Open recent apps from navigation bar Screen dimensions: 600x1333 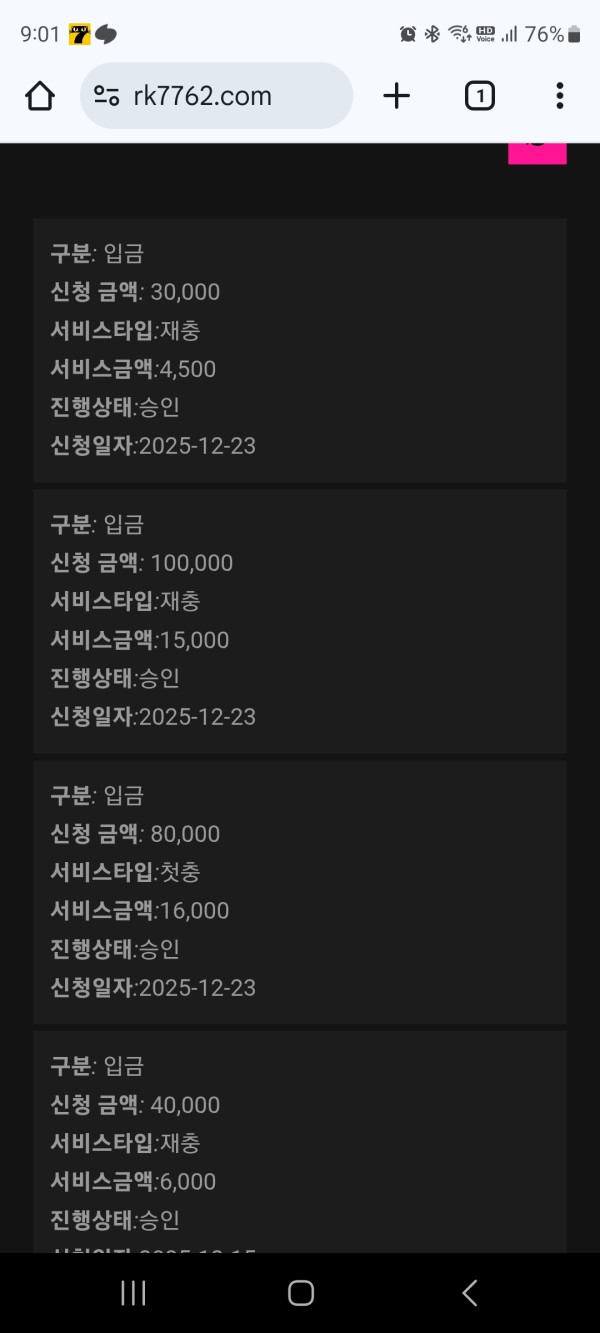(133, 1293)
